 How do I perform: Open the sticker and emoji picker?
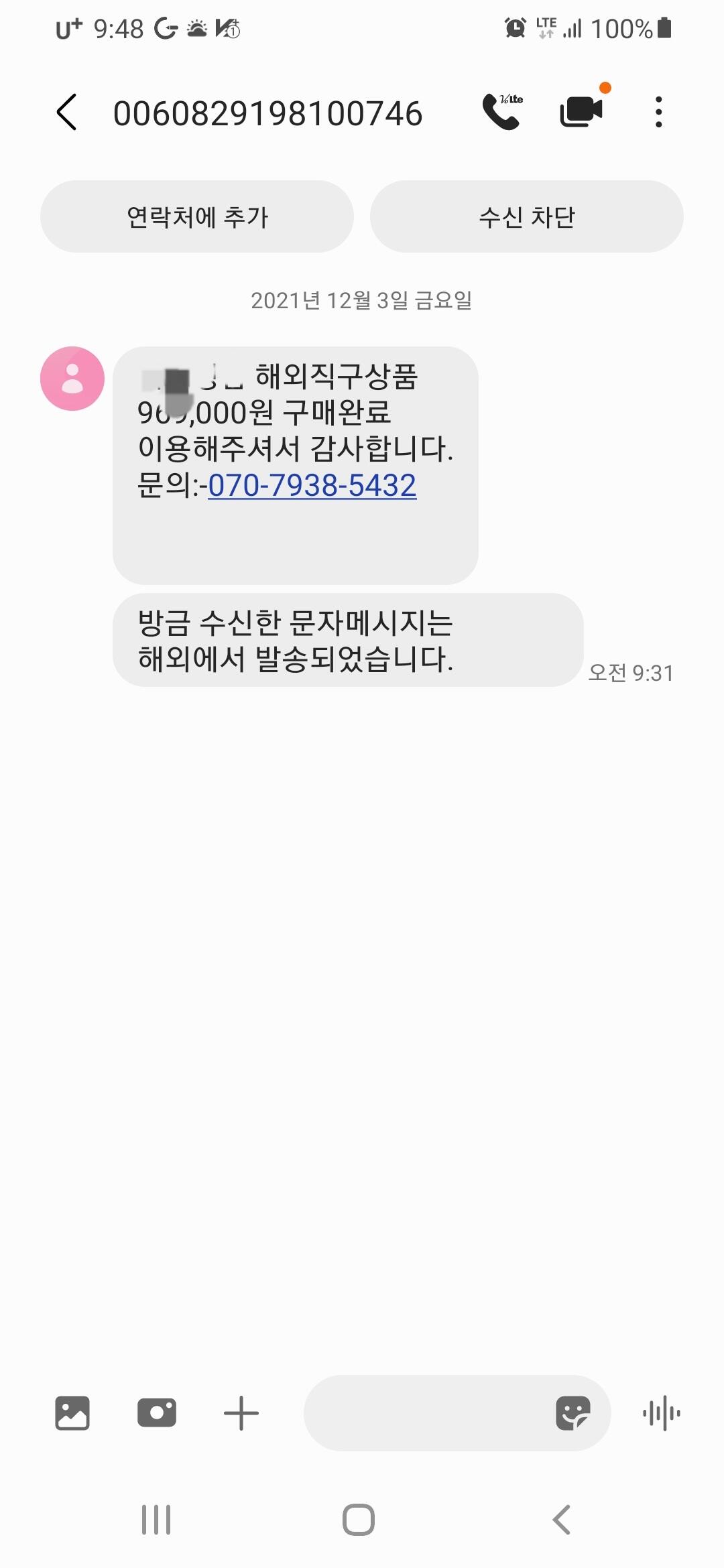(x=573, y=1413)
